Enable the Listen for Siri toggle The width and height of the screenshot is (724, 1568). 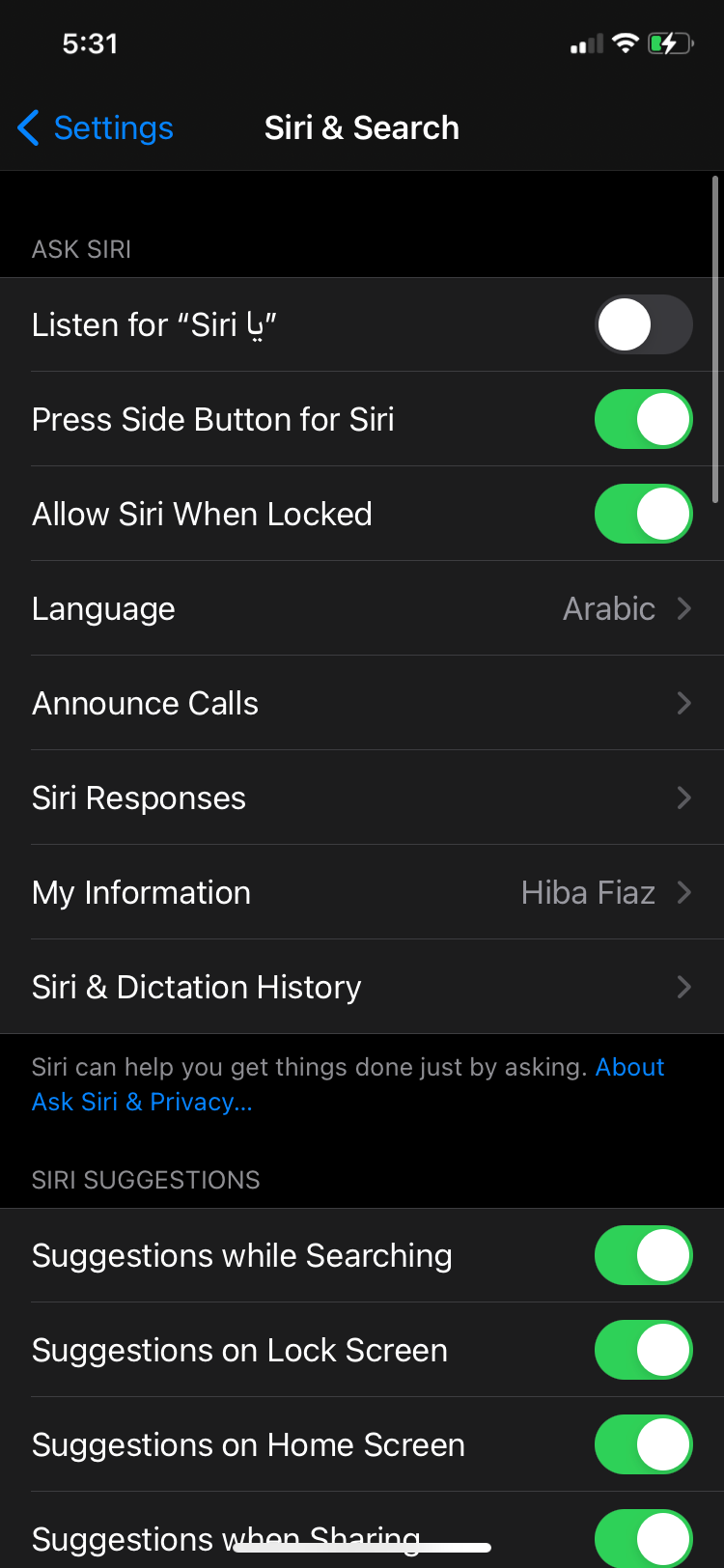[643, 324]
